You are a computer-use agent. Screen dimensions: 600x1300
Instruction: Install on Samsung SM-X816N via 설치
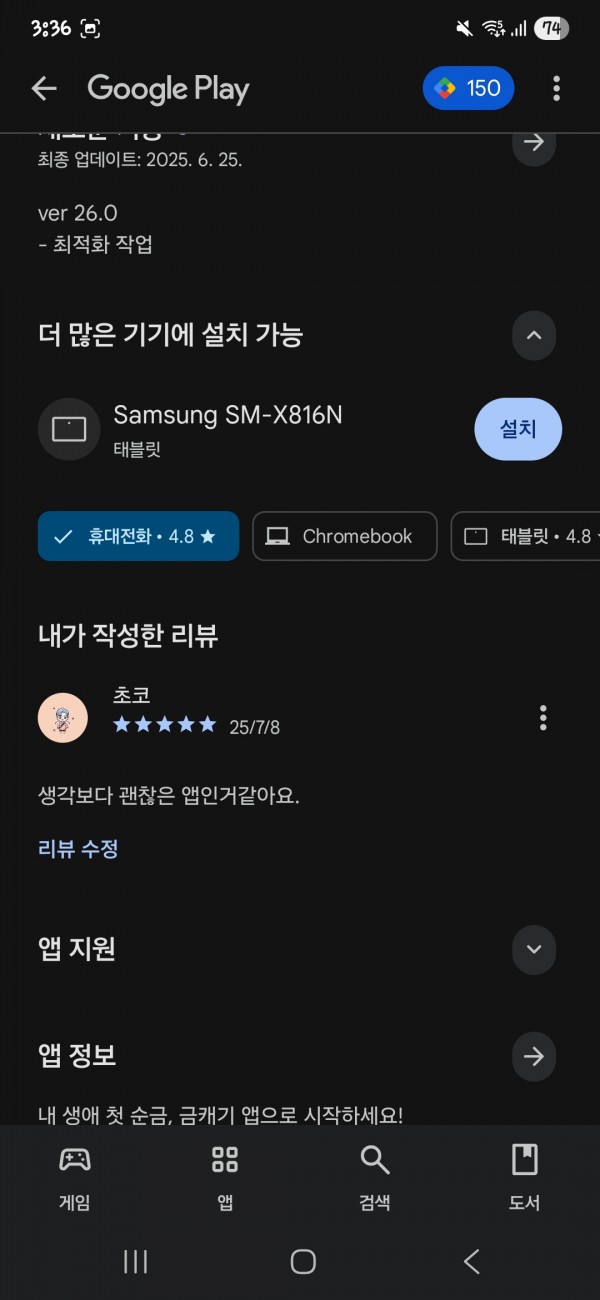click(518, 429)
